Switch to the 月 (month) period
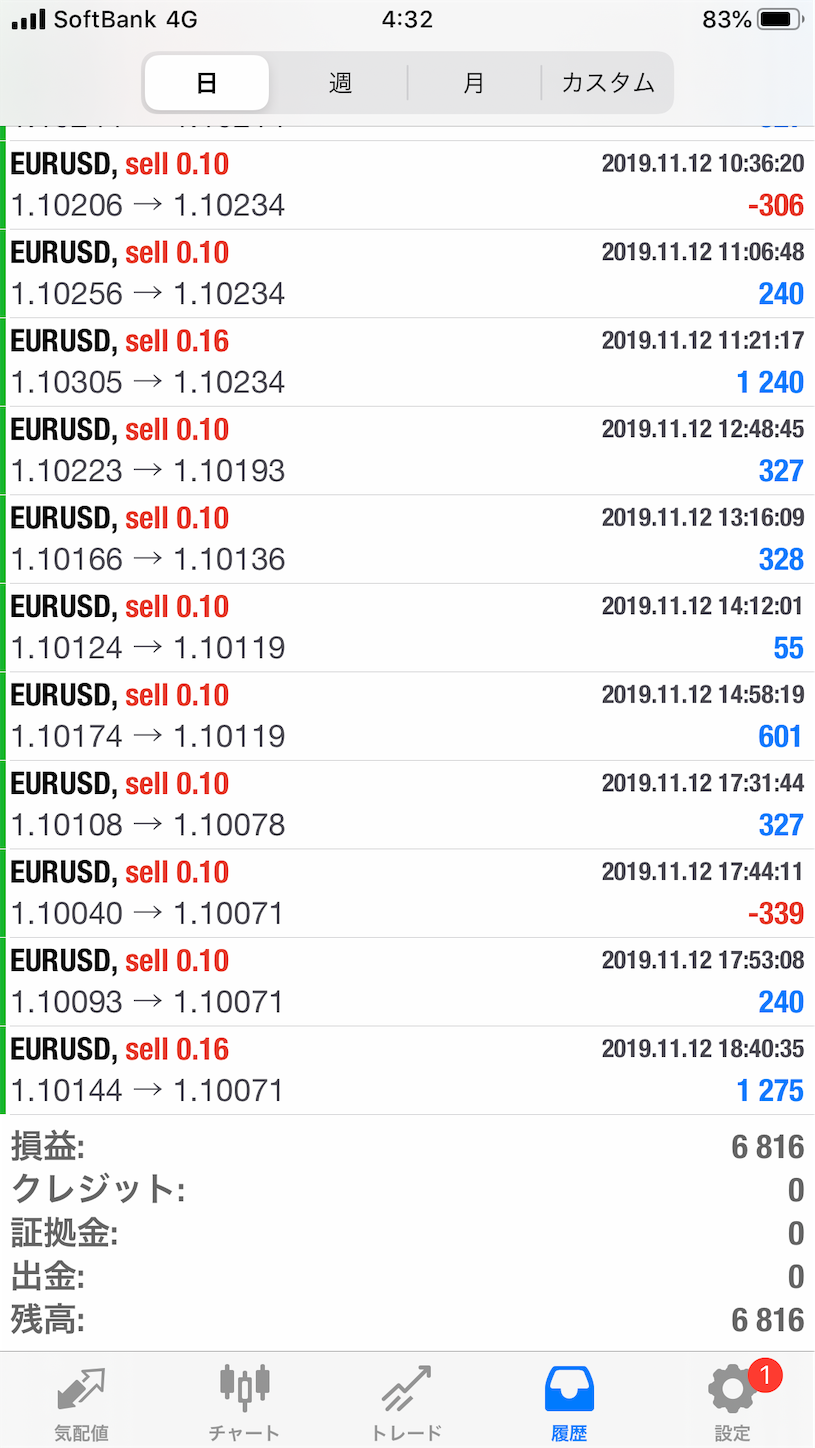Image resolution: width=815 pixels, height=1448 pixels. (x=474, y=82)
